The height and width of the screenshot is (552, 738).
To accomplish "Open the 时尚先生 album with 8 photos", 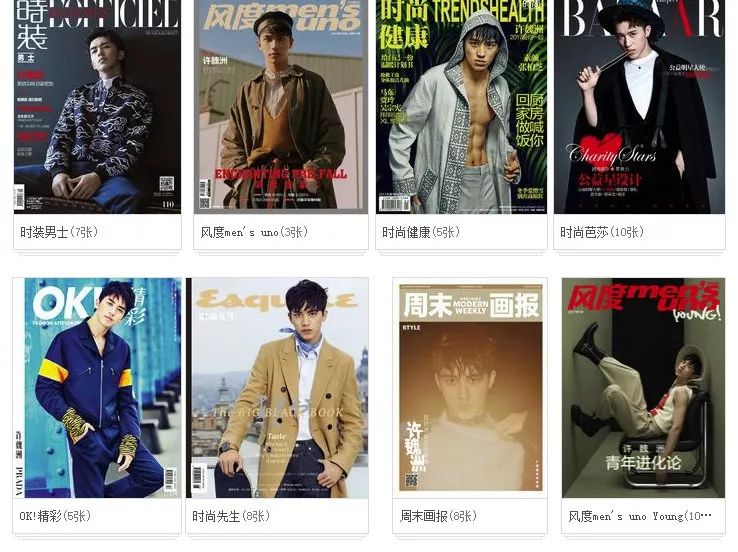I will (277, 388).
